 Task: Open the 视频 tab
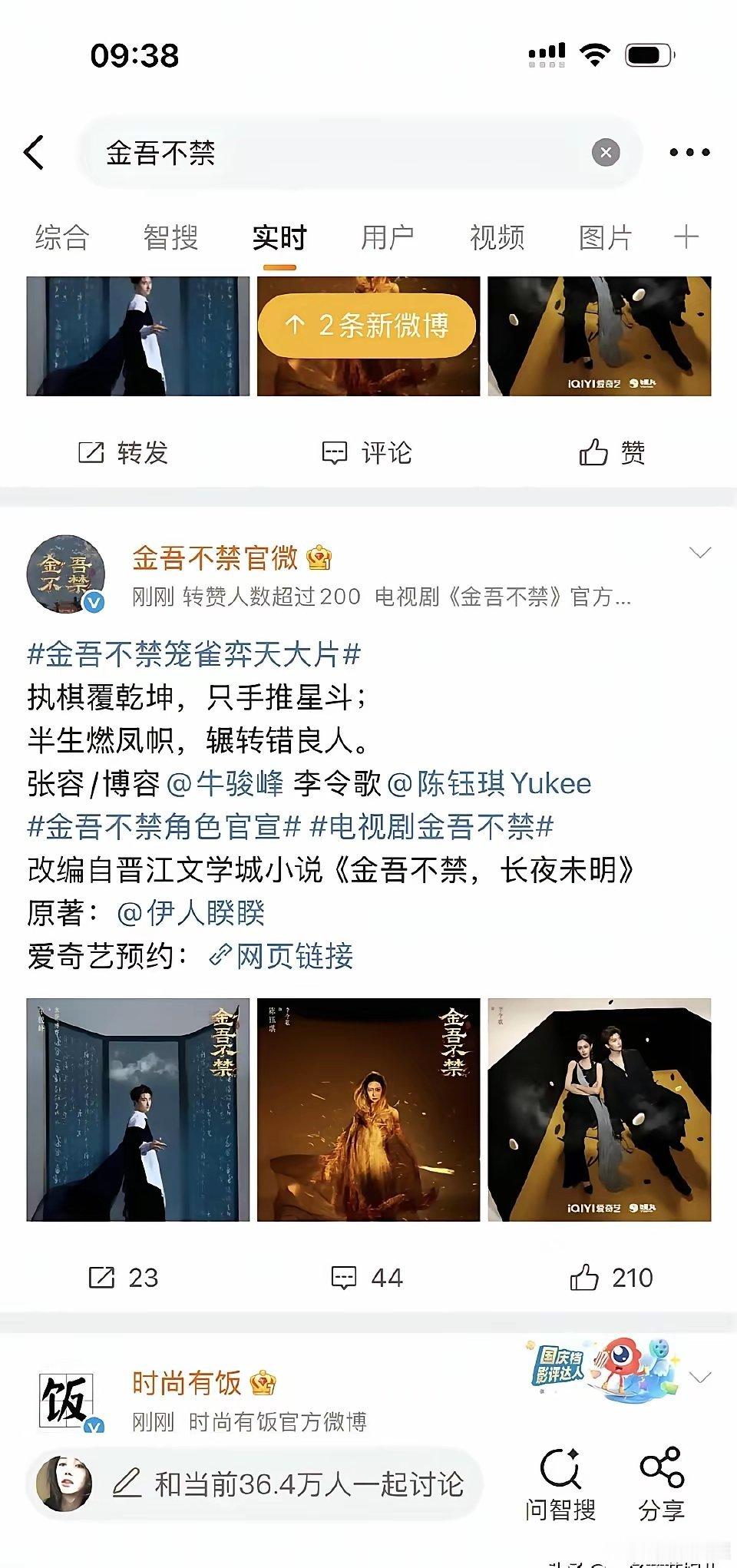pyautogui.click(x=497, y=237)
